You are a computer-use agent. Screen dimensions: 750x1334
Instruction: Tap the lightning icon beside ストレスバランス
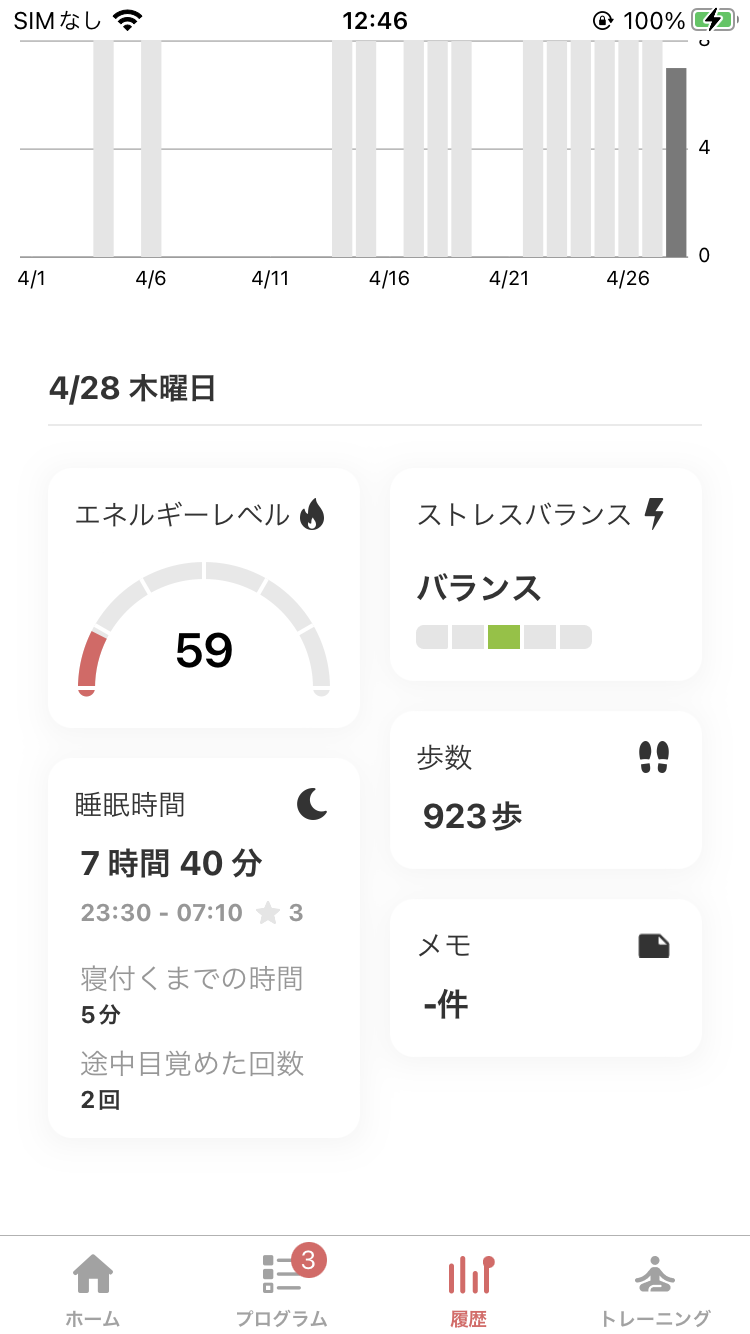[x=655, y=513]
